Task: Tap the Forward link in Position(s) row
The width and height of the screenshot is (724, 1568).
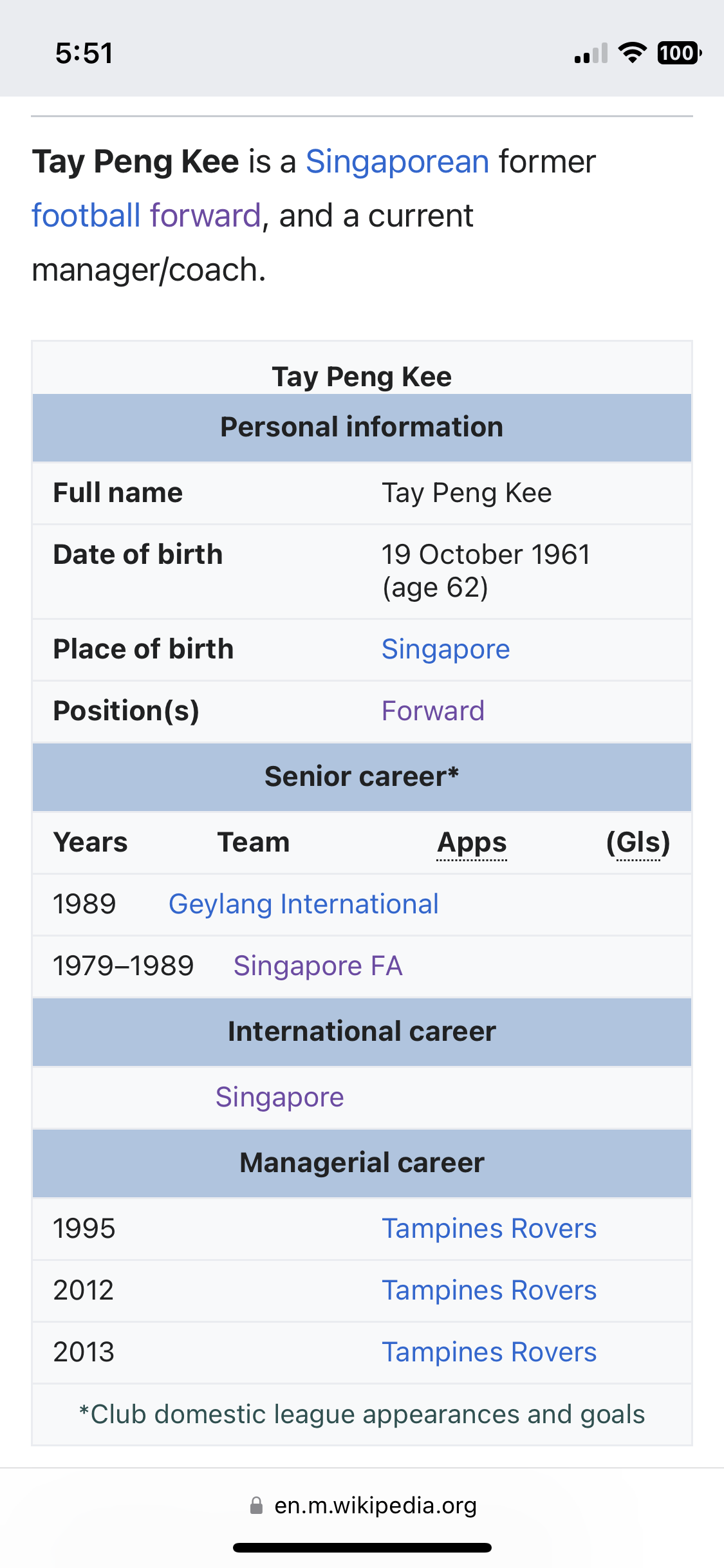Action: pyautogui.click(x=432, y=711)
